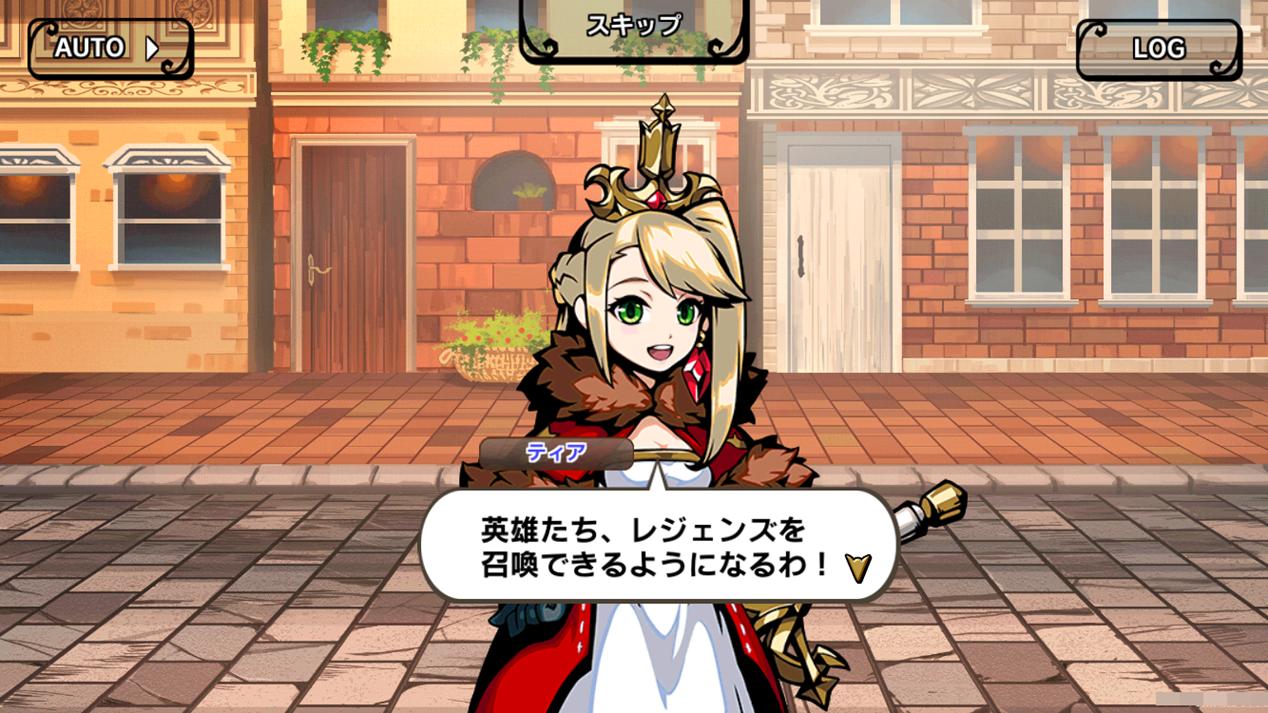Image resolution: width=1268 pixels, height=713 pixels.
Task: Advance Tia's dialogue by tapping speech bubble
Action: click(657, 545)
